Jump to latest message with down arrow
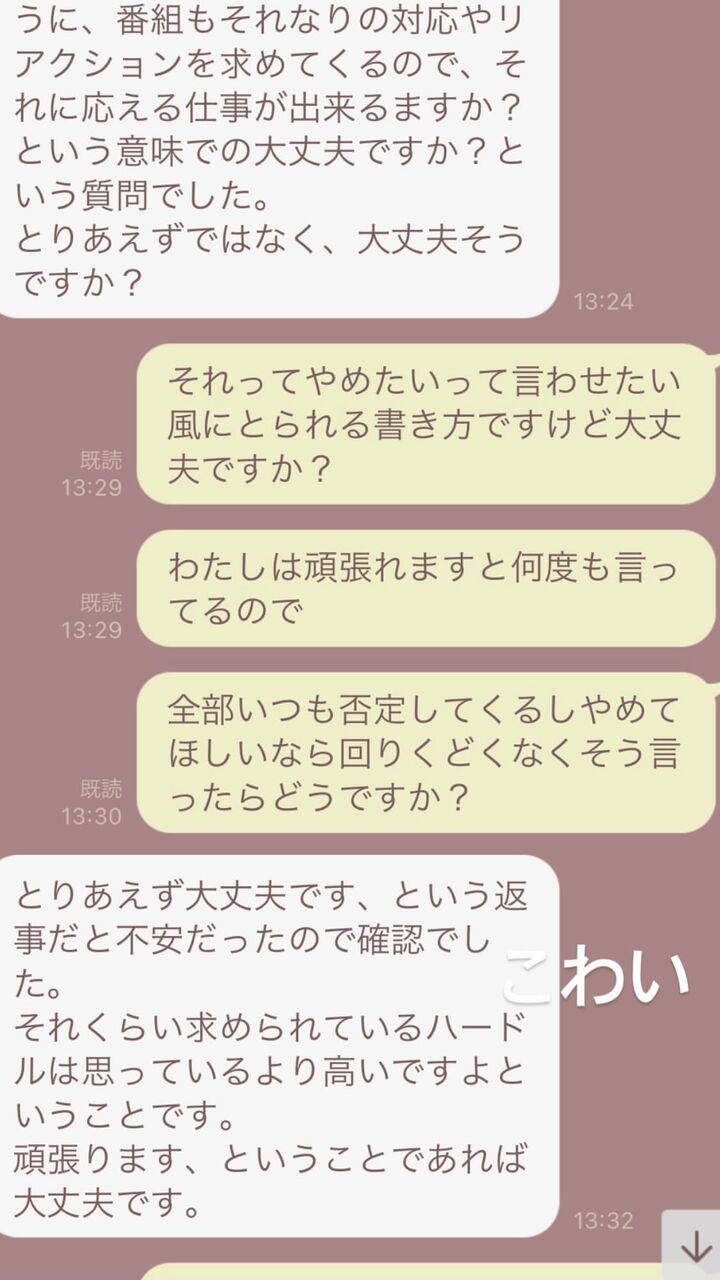The width and height of the screenshot is (720, 1280). [692, 1246]
